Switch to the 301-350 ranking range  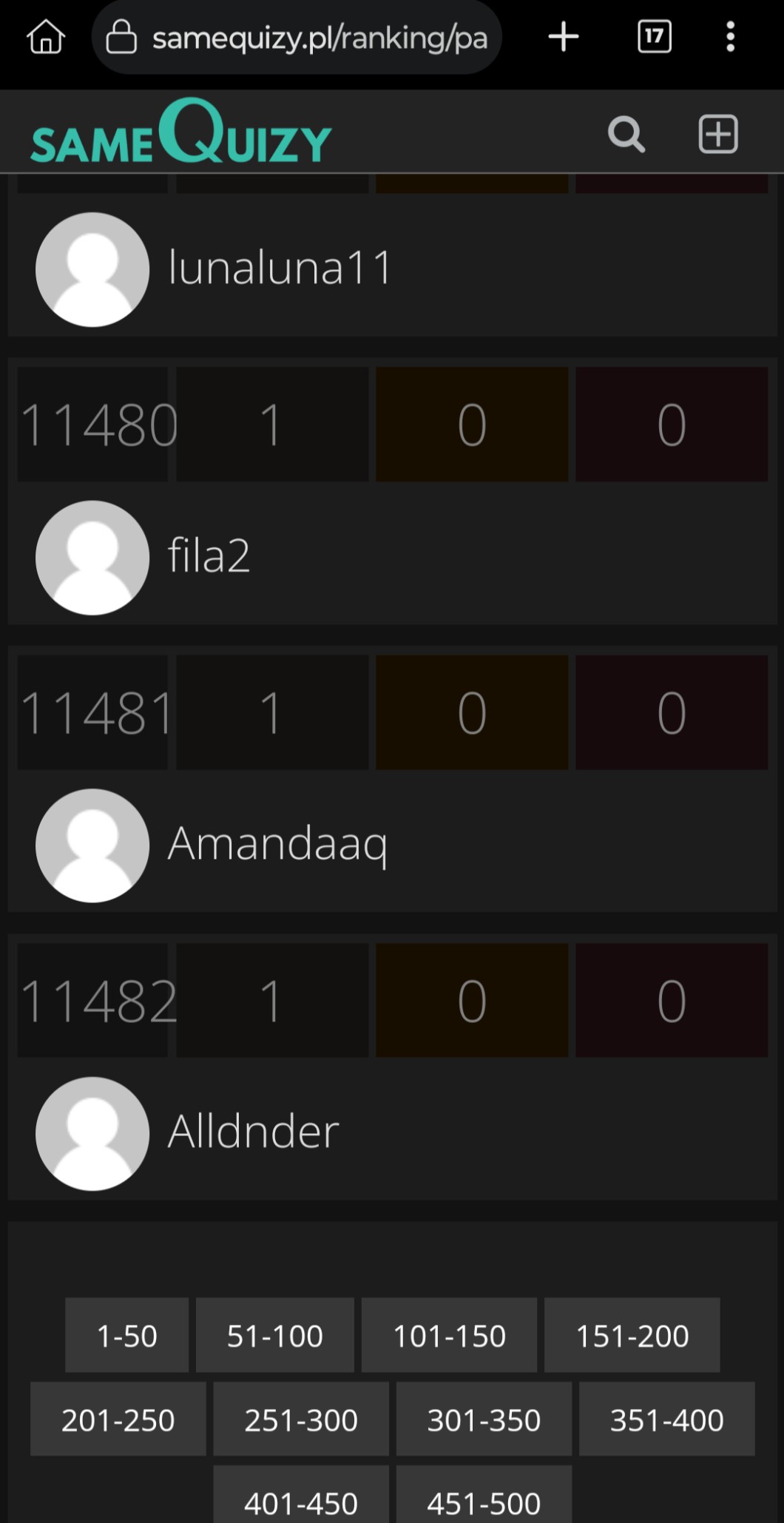click(484, 1420)
